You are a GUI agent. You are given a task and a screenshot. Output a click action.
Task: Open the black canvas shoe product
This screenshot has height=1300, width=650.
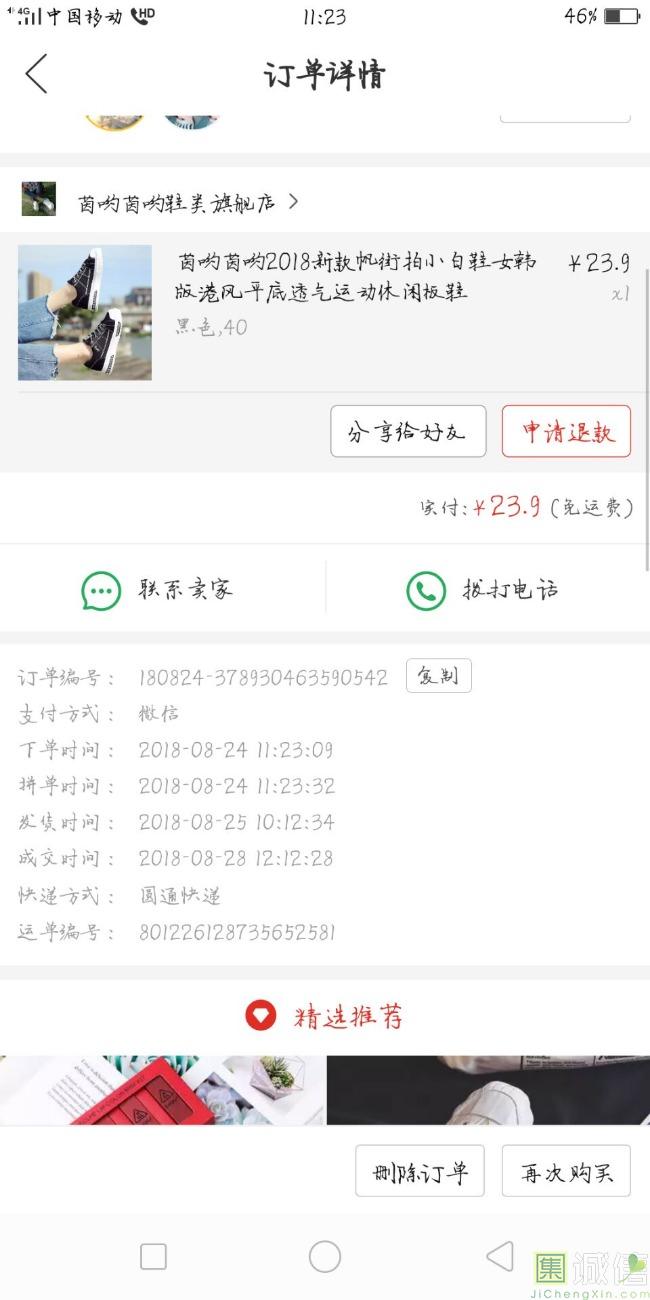[x=85, y=313]
